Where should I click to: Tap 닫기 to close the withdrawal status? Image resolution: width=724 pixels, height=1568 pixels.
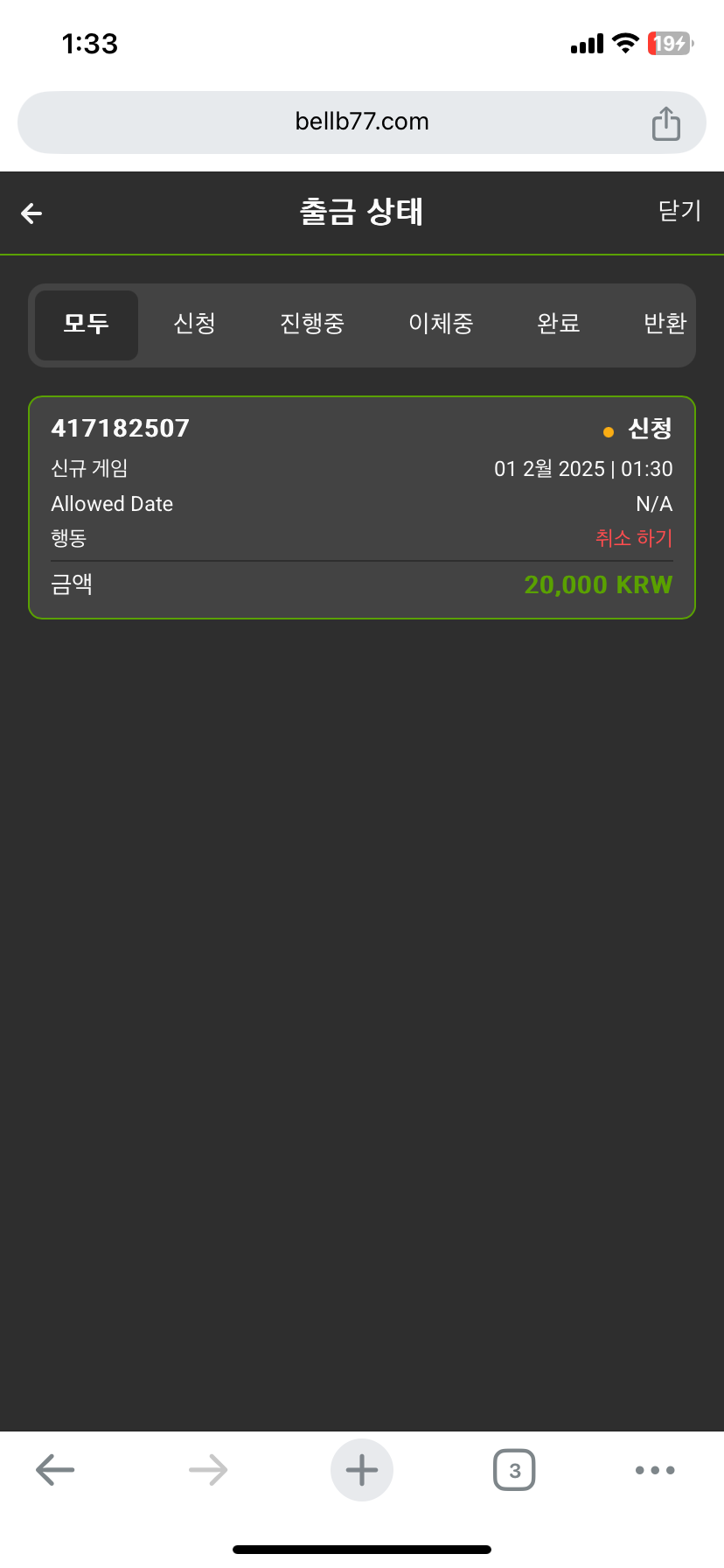[679, 211]
